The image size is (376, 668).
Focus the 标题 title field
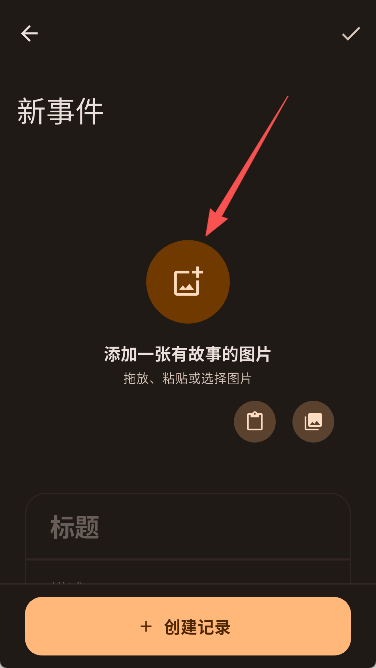point(188,527)
